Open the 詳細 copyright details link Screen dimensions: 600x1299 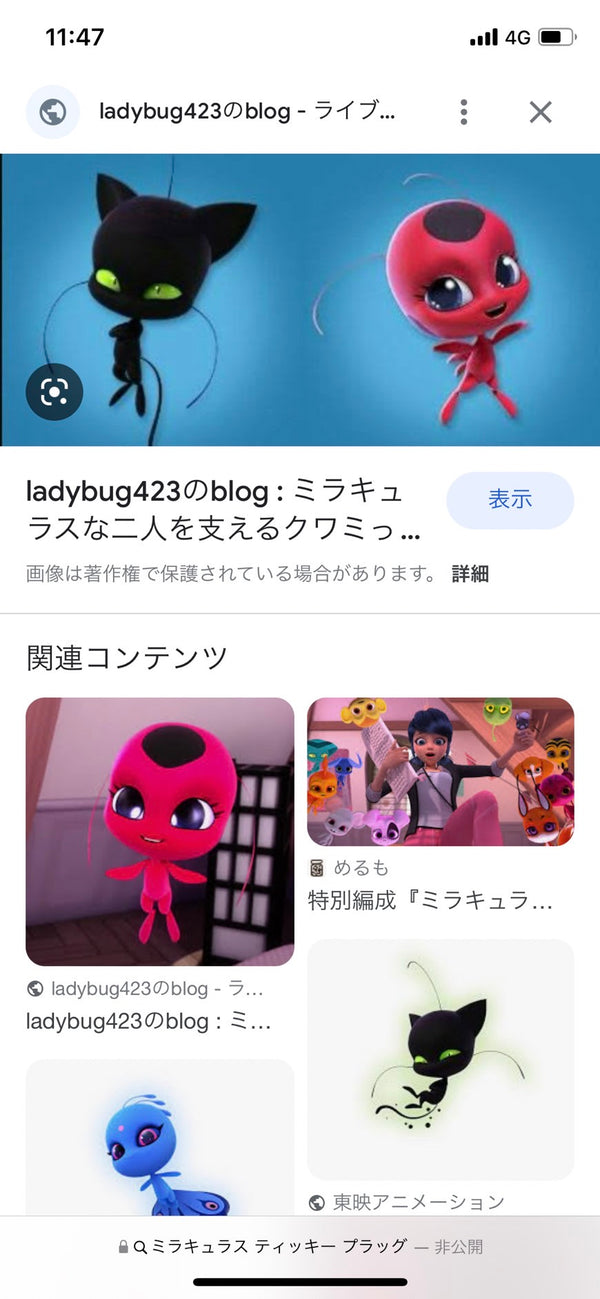(x=470, y=575)
